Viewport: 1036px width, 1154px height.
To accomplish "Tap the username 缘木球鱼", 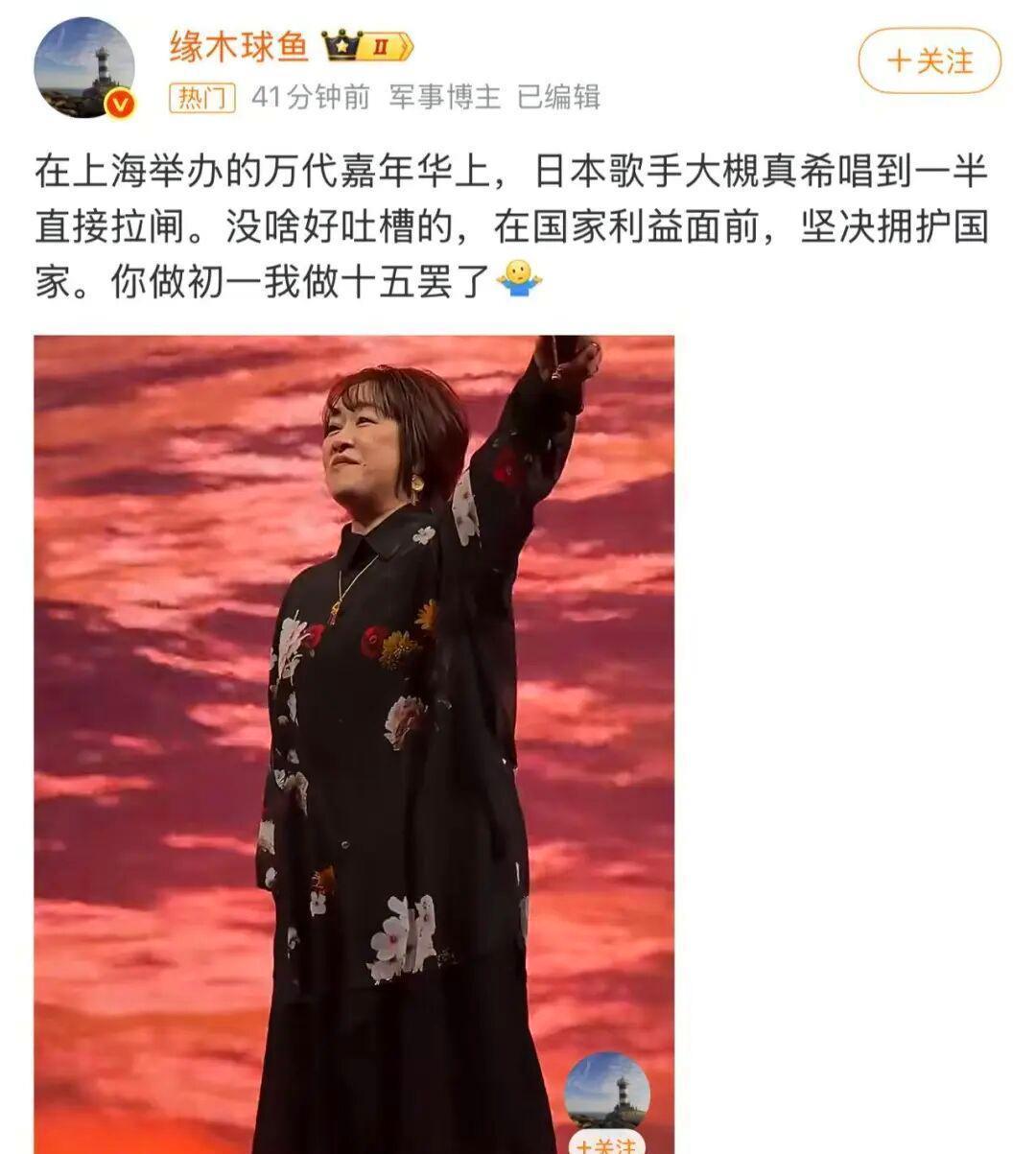I will (x=239, y=45).
